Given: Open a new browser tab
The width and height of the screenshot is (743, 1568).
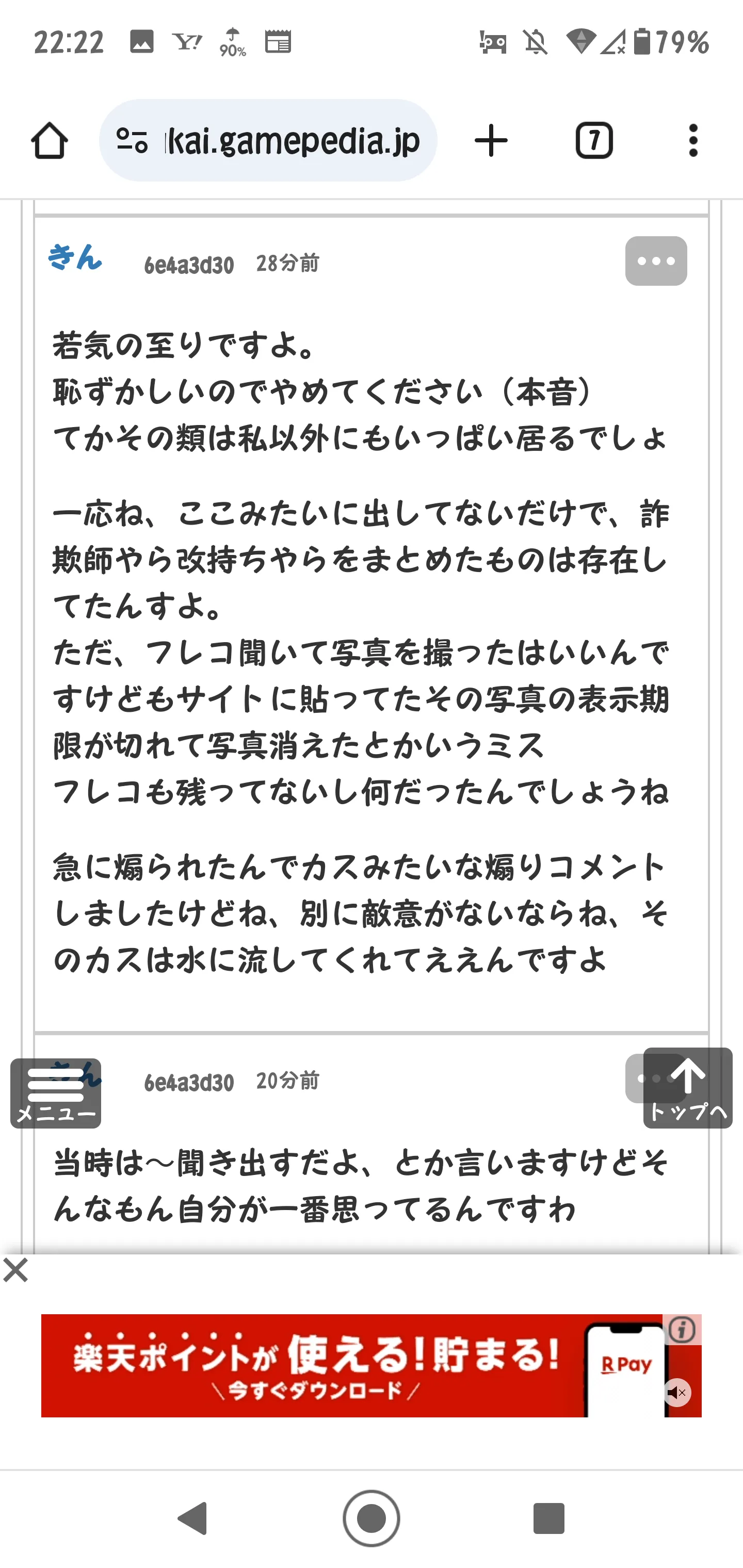Looking at the screenshot, I should [x=491, y=141].
